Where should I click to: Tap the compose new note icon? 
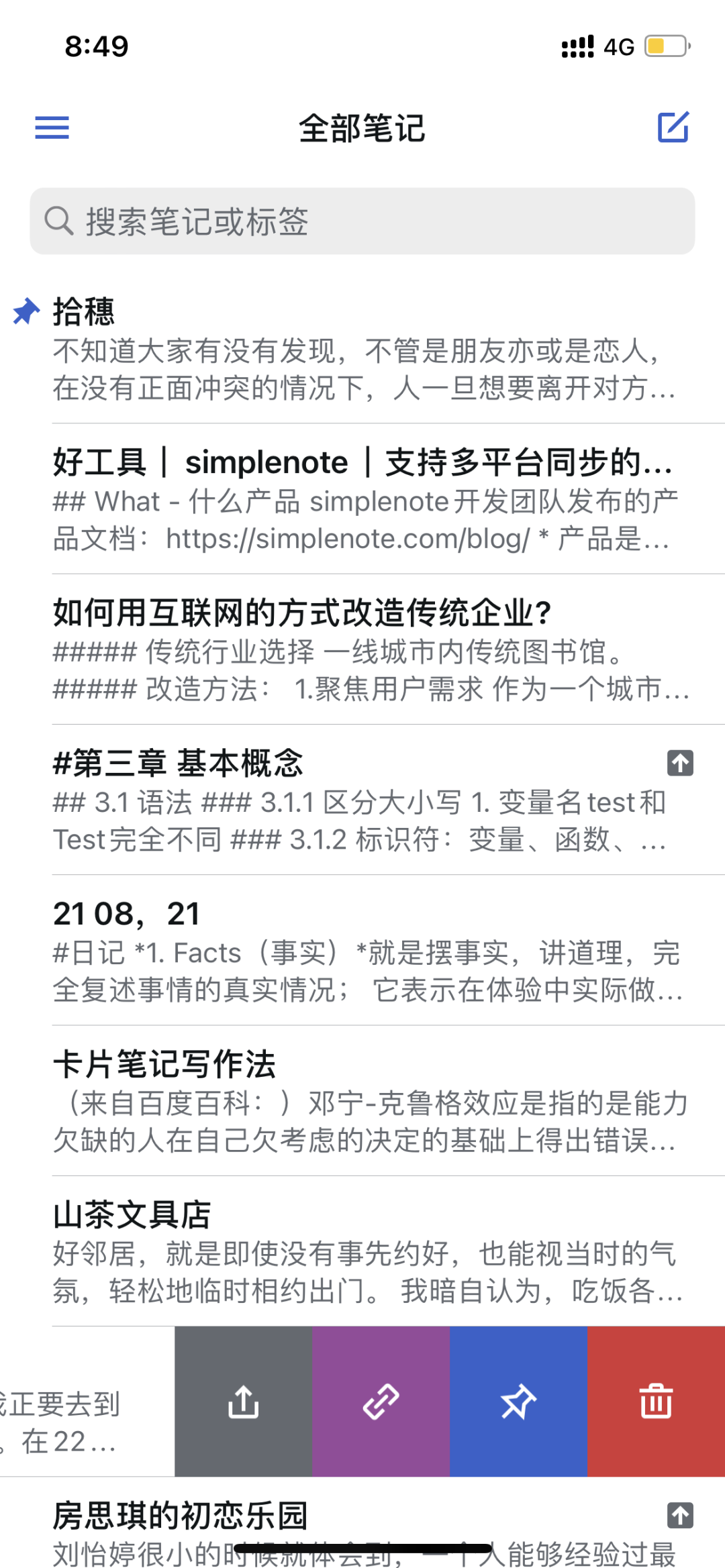(673, 127)
